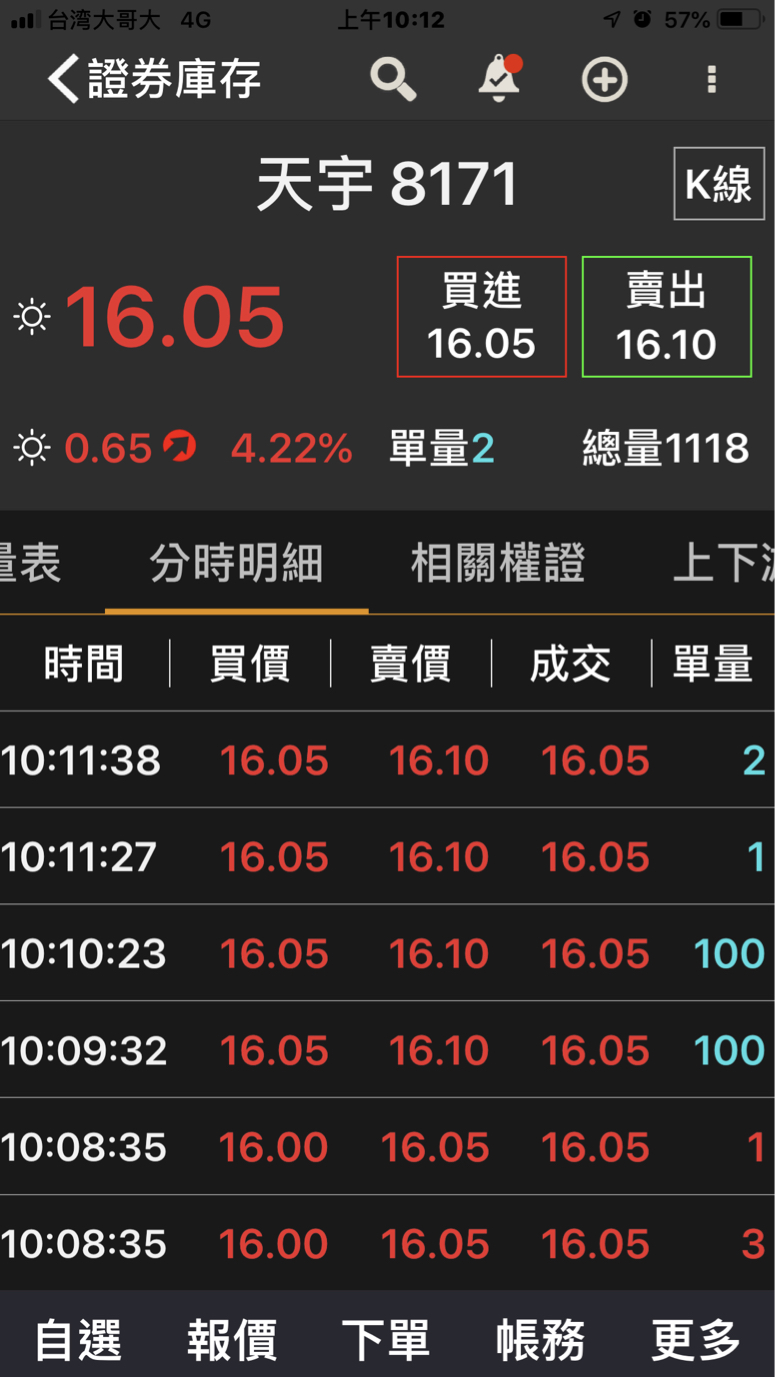Open the stock search magnifier
775x1378 pixels.
point(393,79)
